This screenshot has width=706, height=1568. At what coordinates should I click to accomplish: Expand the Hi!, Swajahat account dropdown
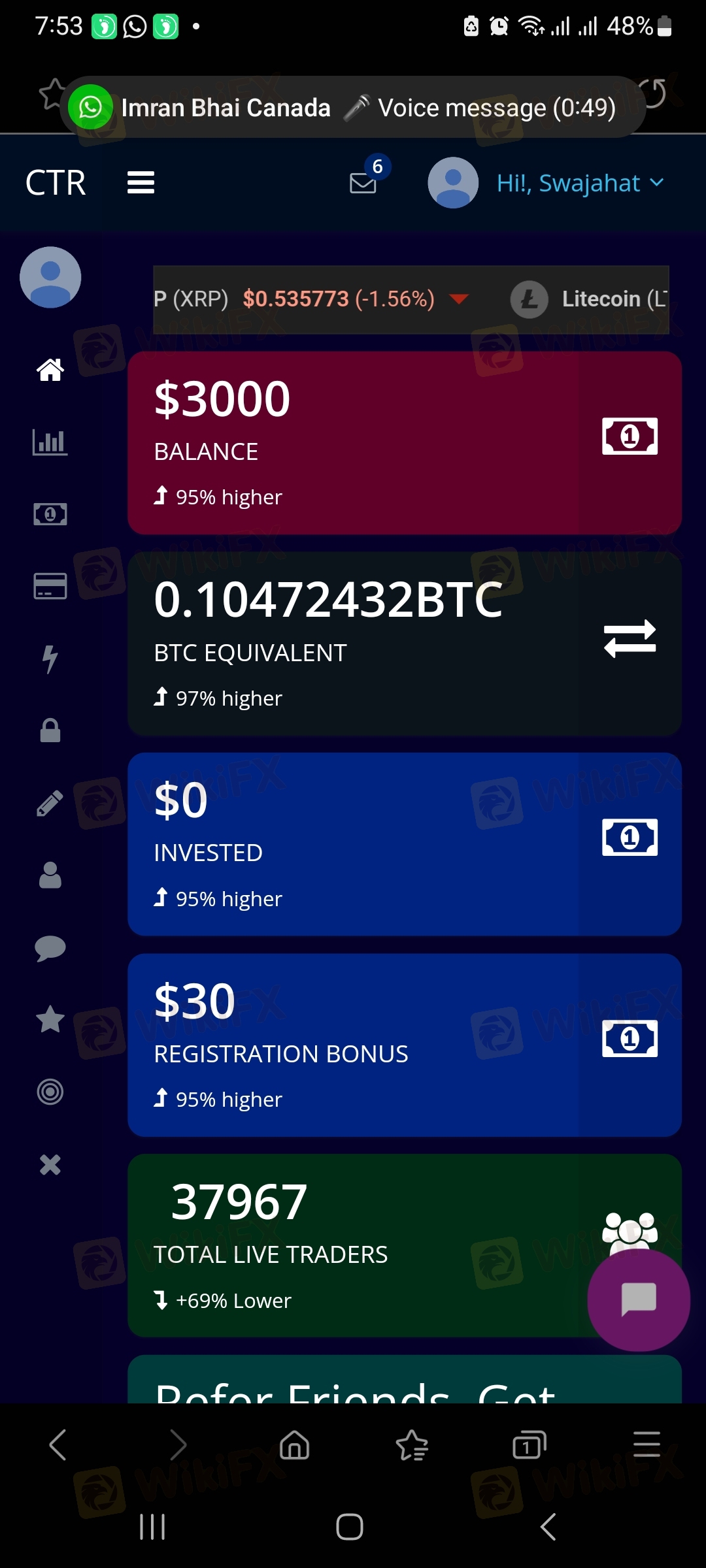580,183
